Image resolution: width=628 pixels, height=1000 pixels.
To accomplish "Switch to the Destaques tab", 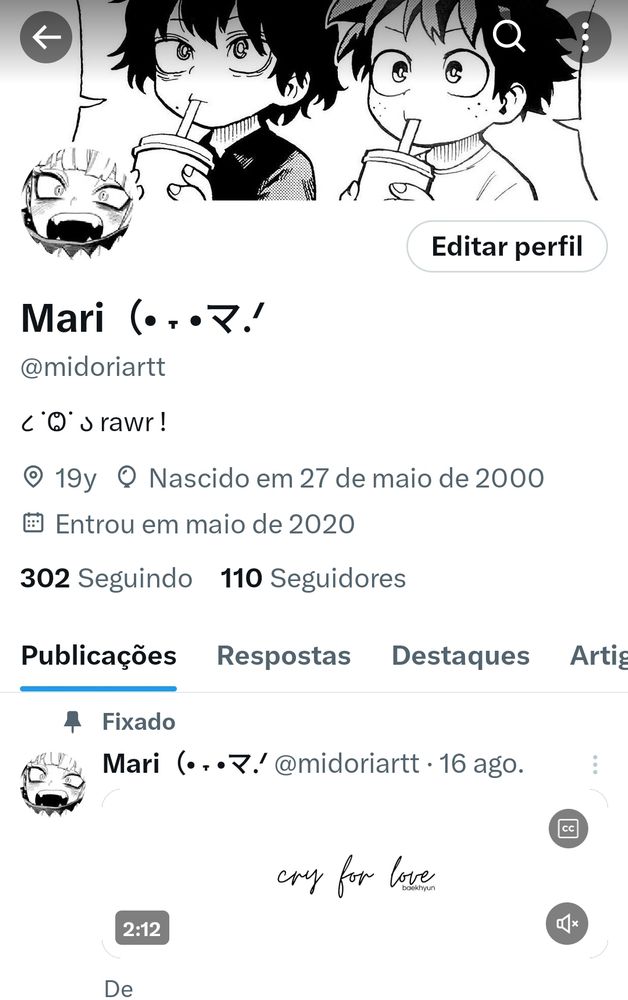I will [460, 656].
